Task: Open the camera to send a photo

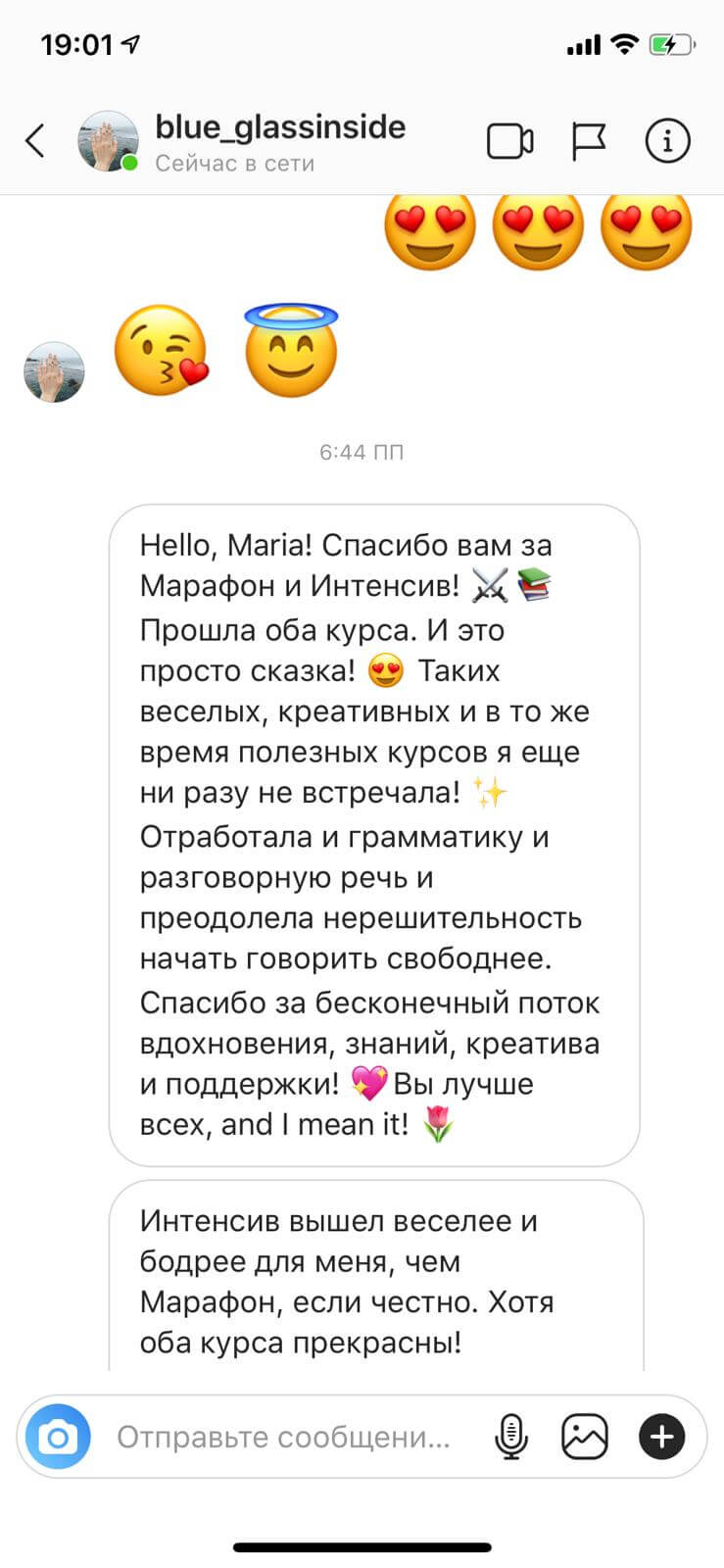Action: pos(58,1437)
